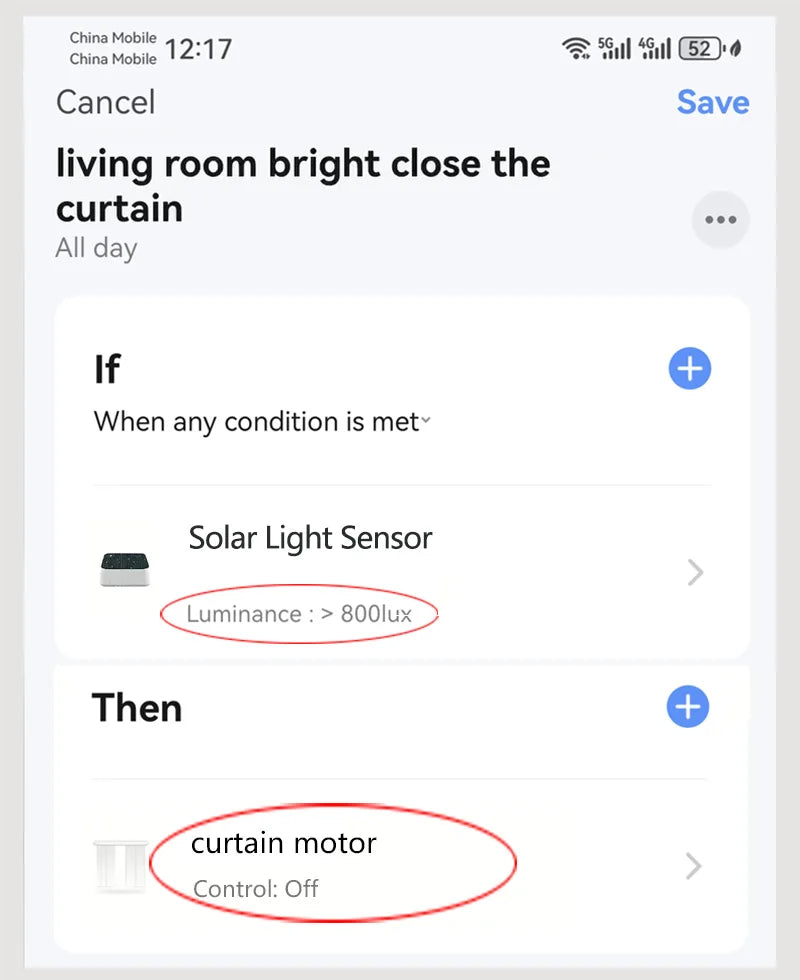Click the 'Control: Off' action setting
Image resolution: width=800 pixels, height=980 pixels.
pyautogui.click(x=257, y=889)
